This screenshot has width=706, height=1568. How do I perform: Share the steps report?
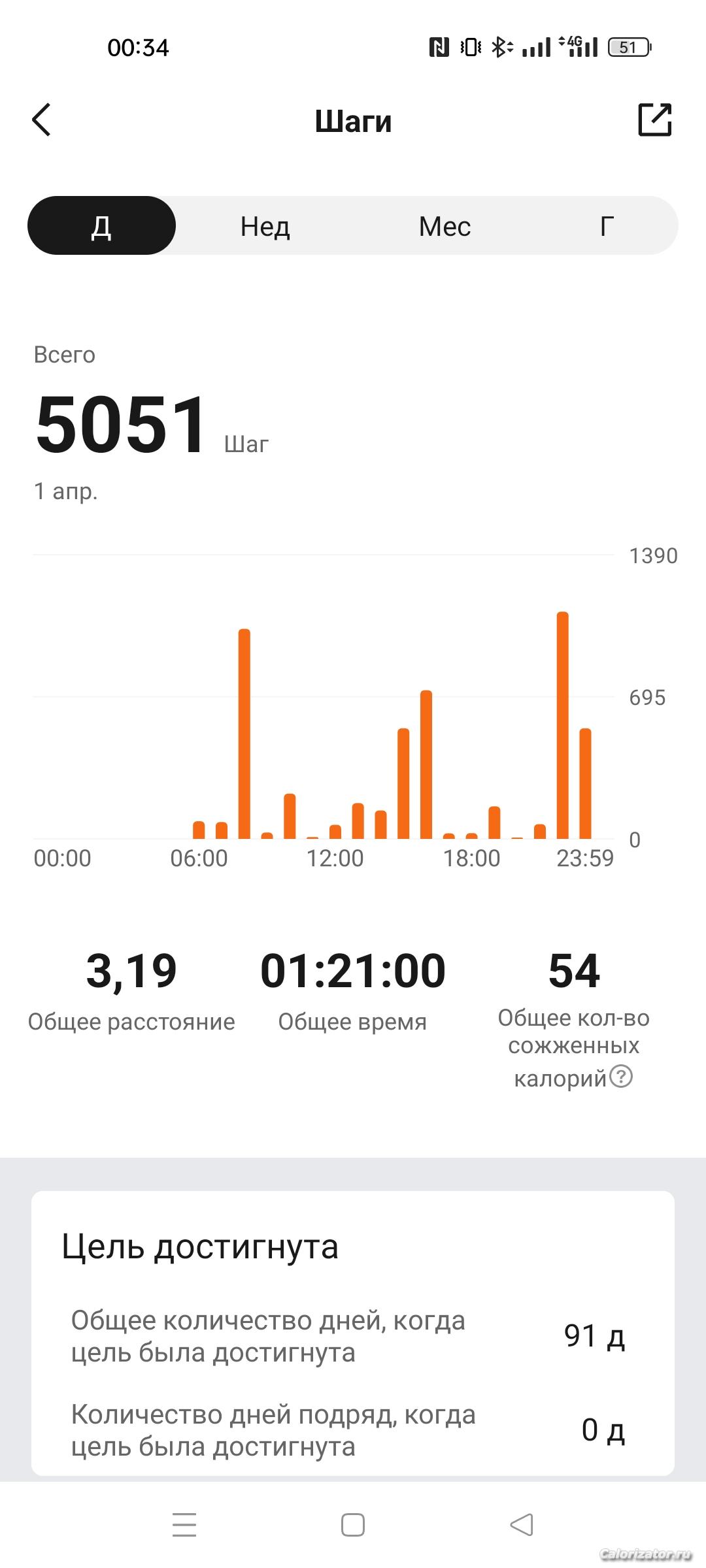[x=654, y=120]
